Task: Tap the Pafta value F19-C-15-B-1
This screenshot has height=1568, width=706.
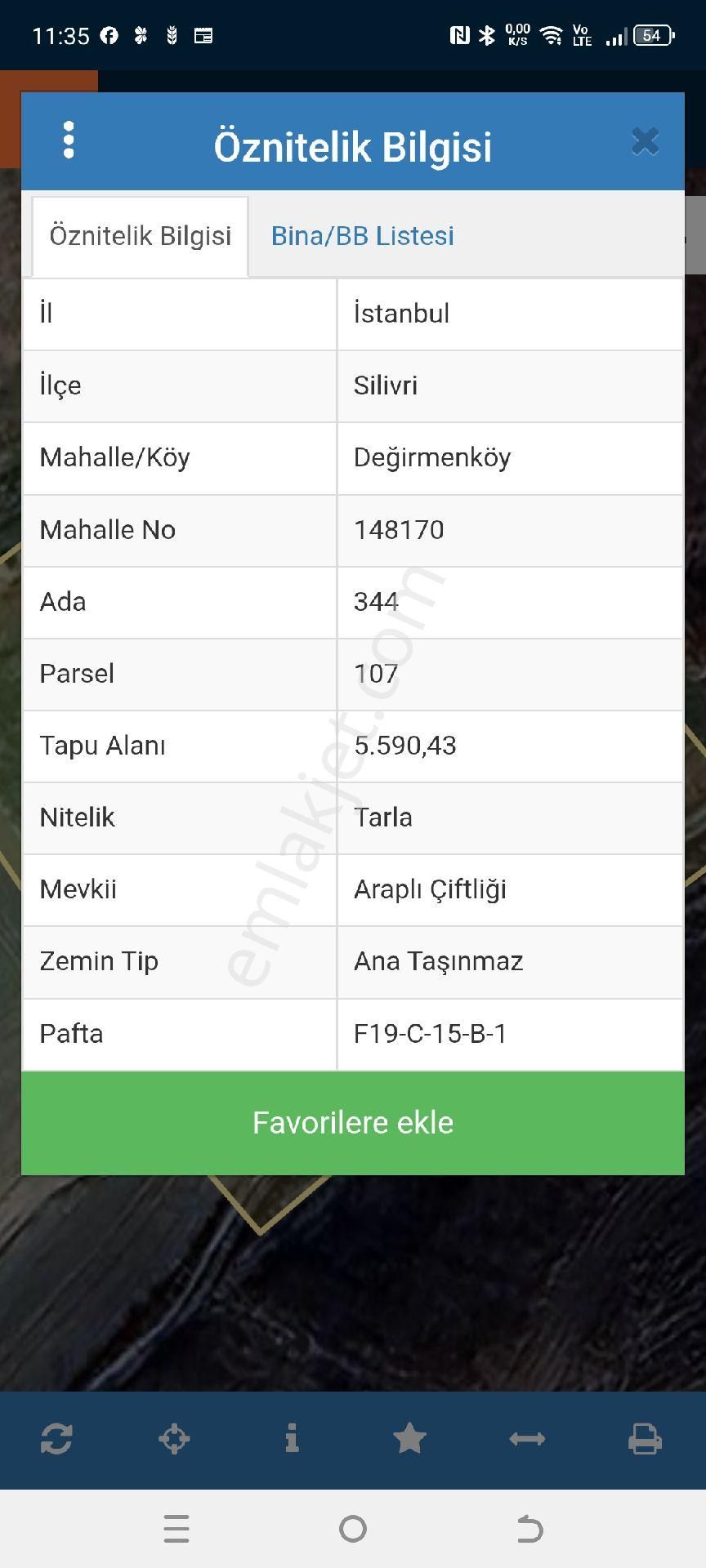Action: pos(429,1034)
